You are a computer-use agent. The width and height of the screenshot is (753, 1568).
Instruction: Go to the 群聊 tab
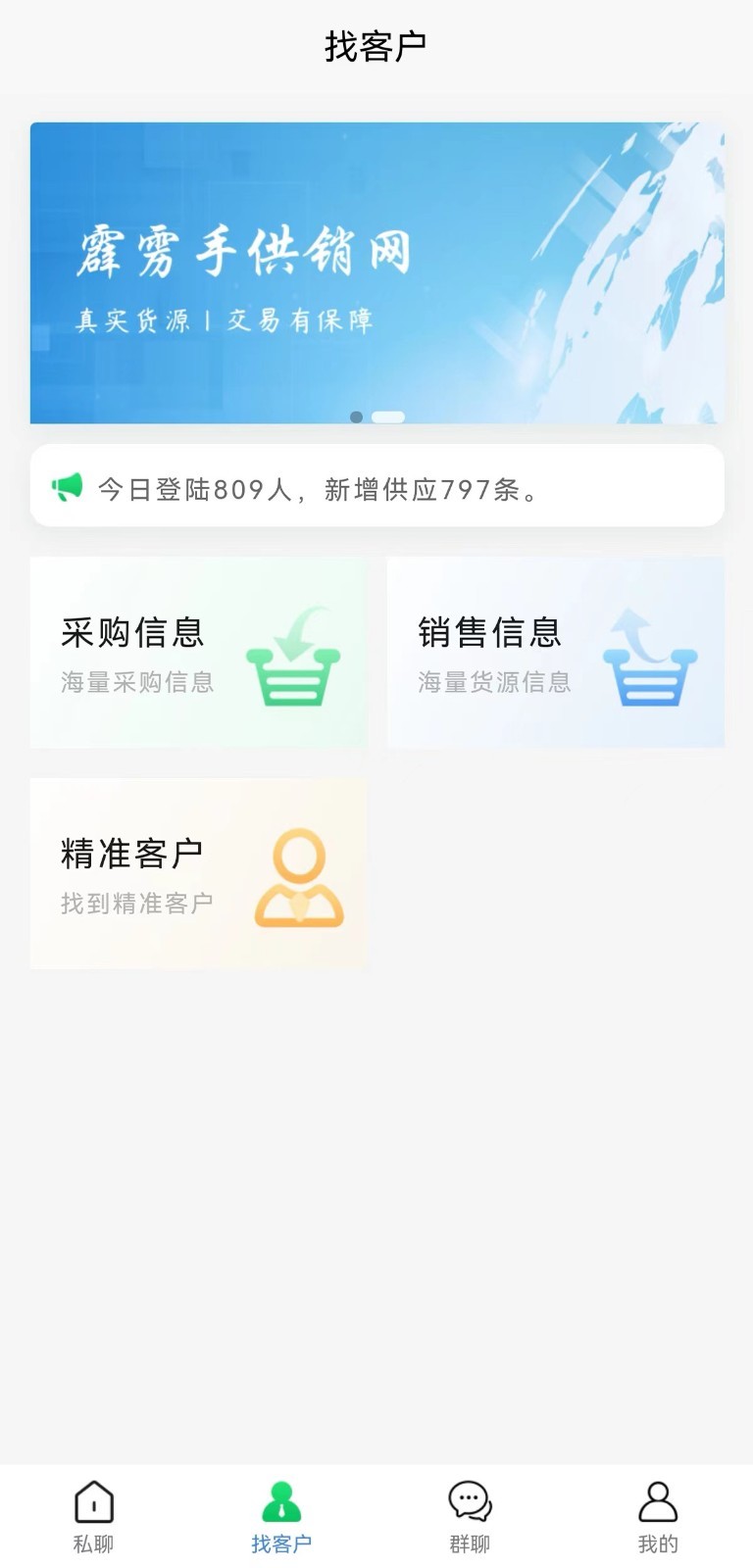coord(470,1517)
